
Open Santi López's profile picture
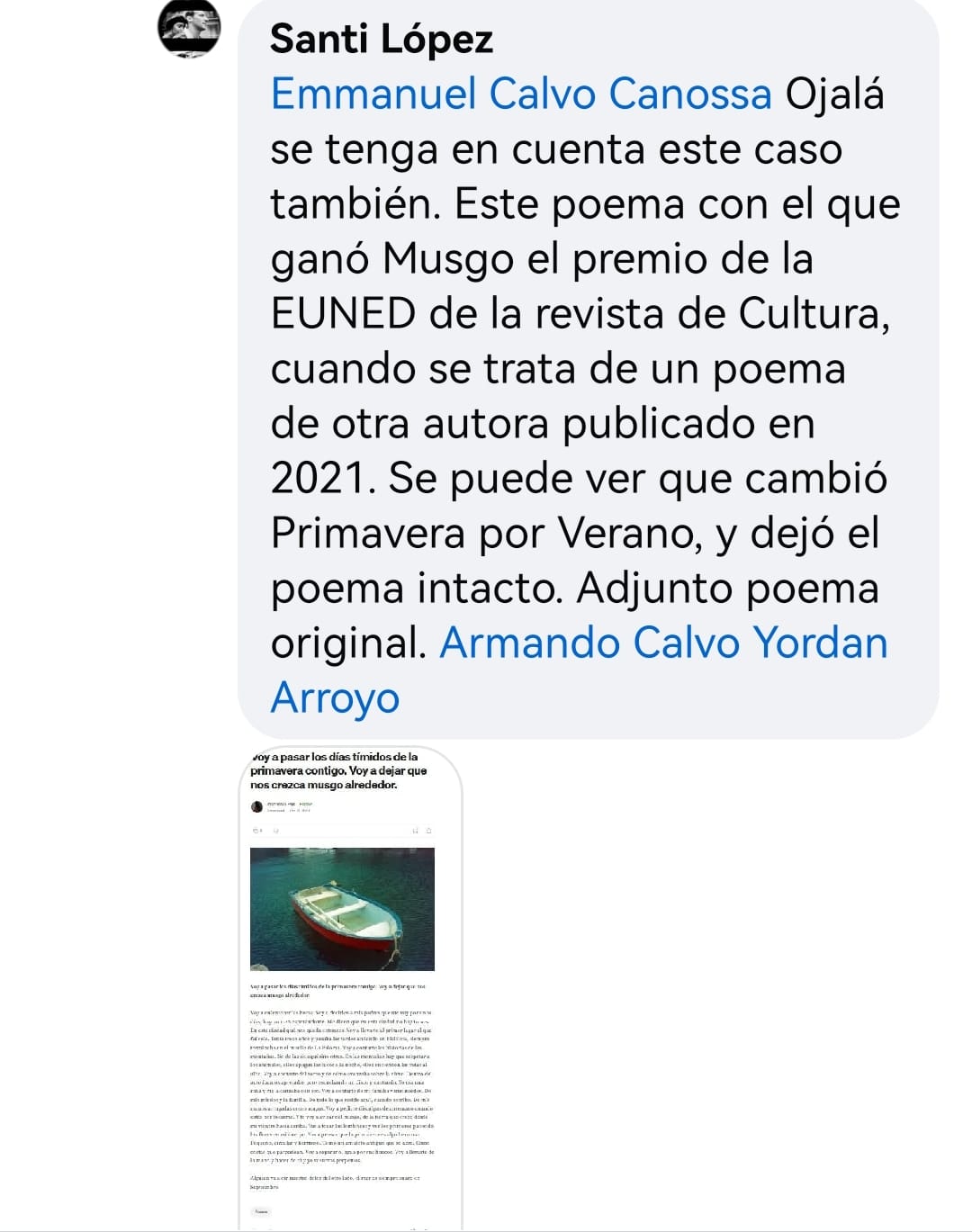click(x=189, y=28)
